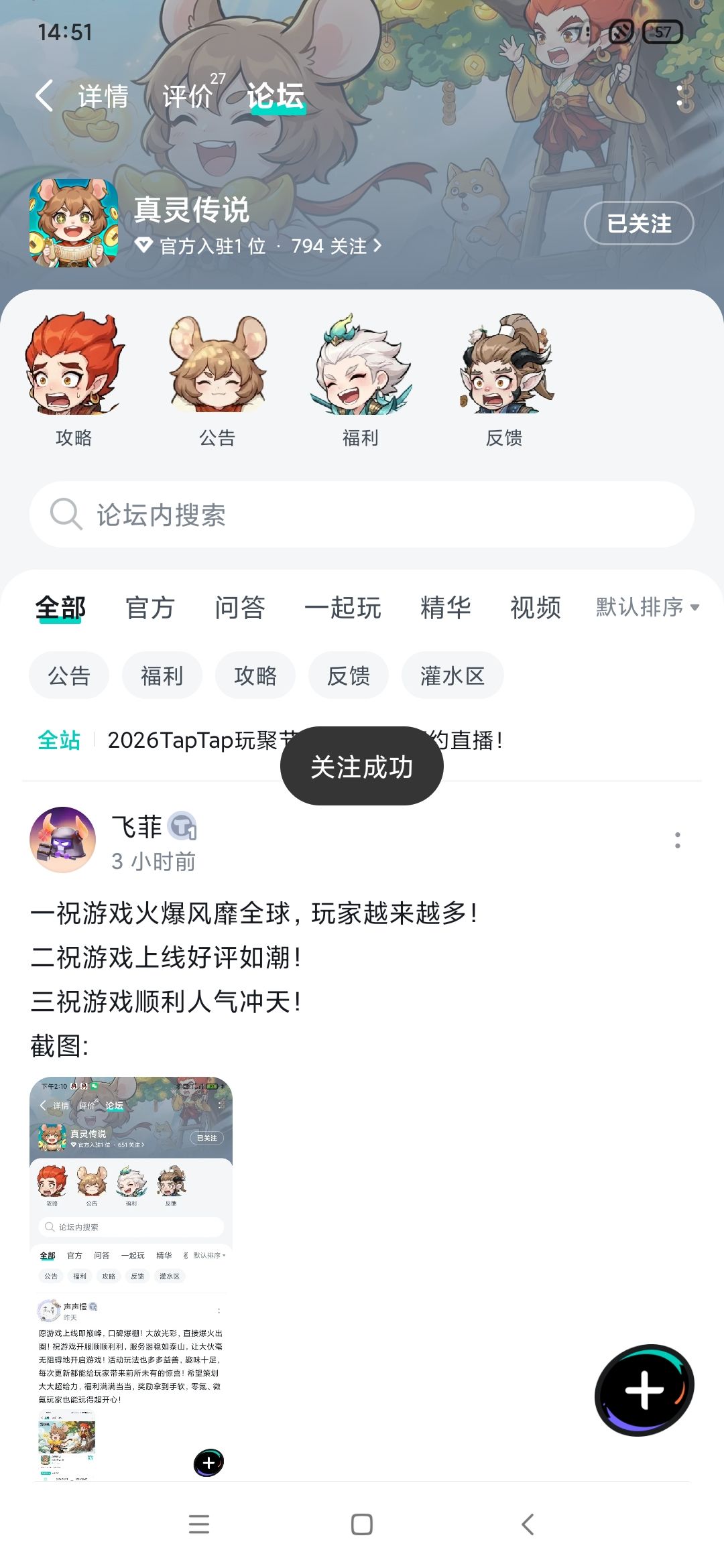Viewport: 724px width, 1568px height.
Task: Open the 794 关注 followers link
Action: click(336, 247)
